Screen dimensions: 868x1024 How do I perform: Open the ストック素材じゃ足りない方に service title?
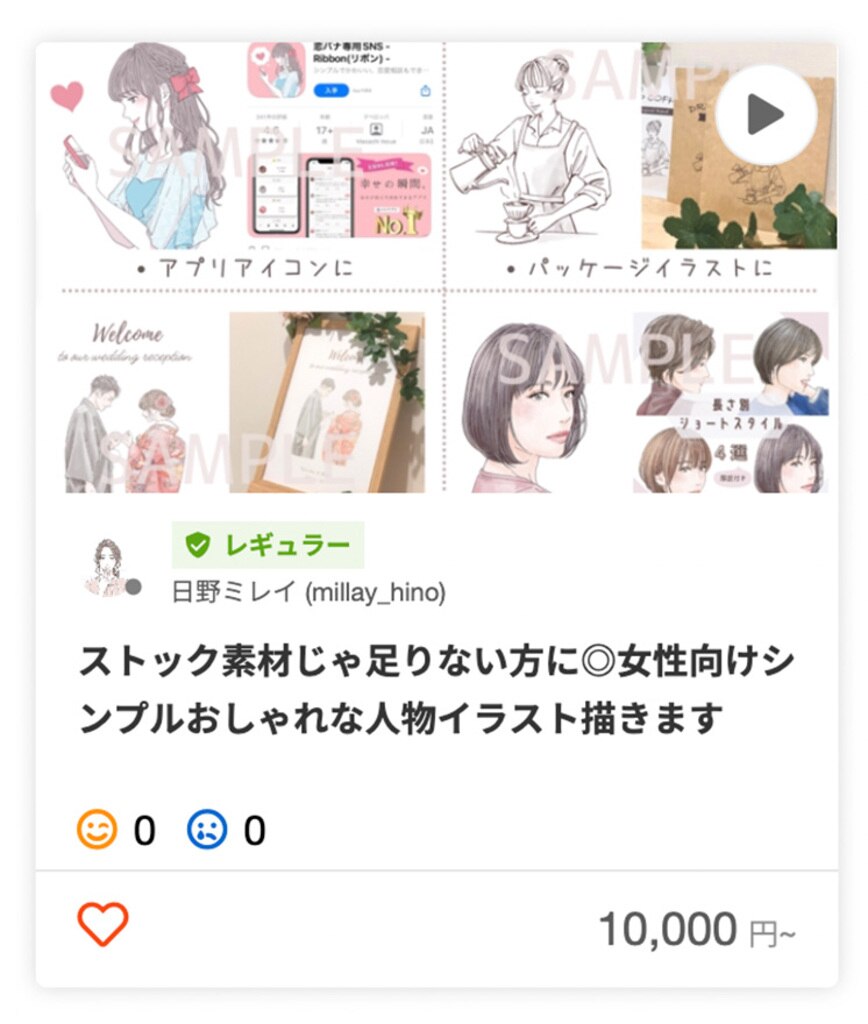[x=436, y=689]
